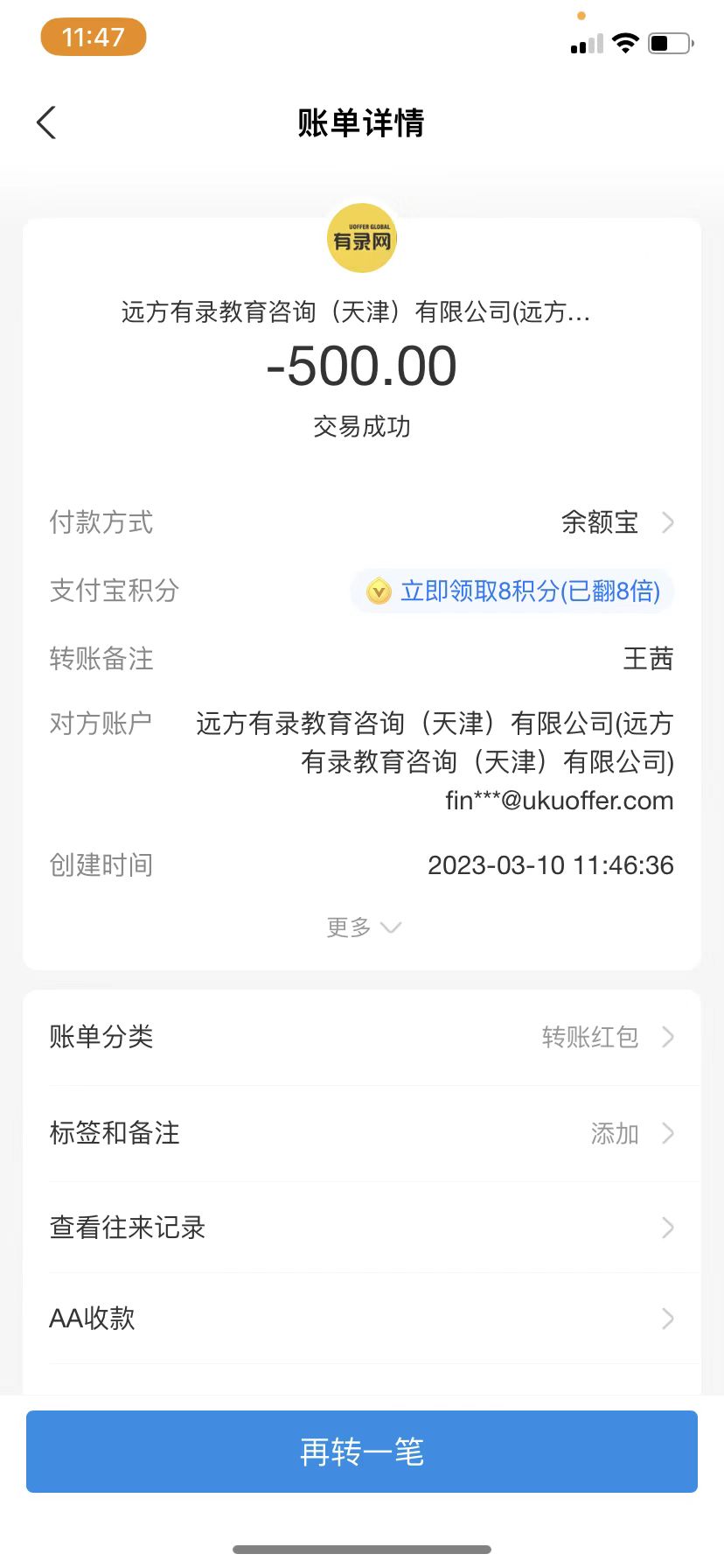View 查看往来记录 transaction history
The height and width of the screenshot is (1568, 724).
362,1228
